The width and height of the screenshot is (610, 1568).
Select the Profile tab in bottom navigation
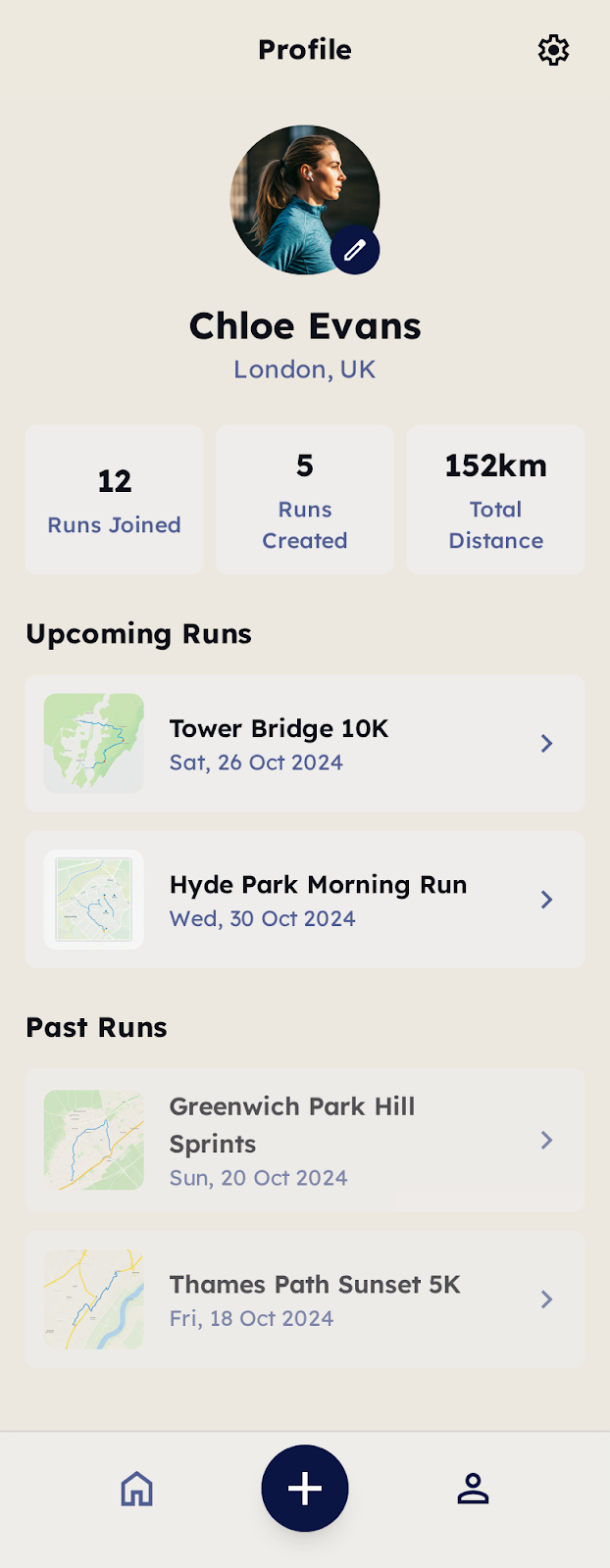point(473,1489)
